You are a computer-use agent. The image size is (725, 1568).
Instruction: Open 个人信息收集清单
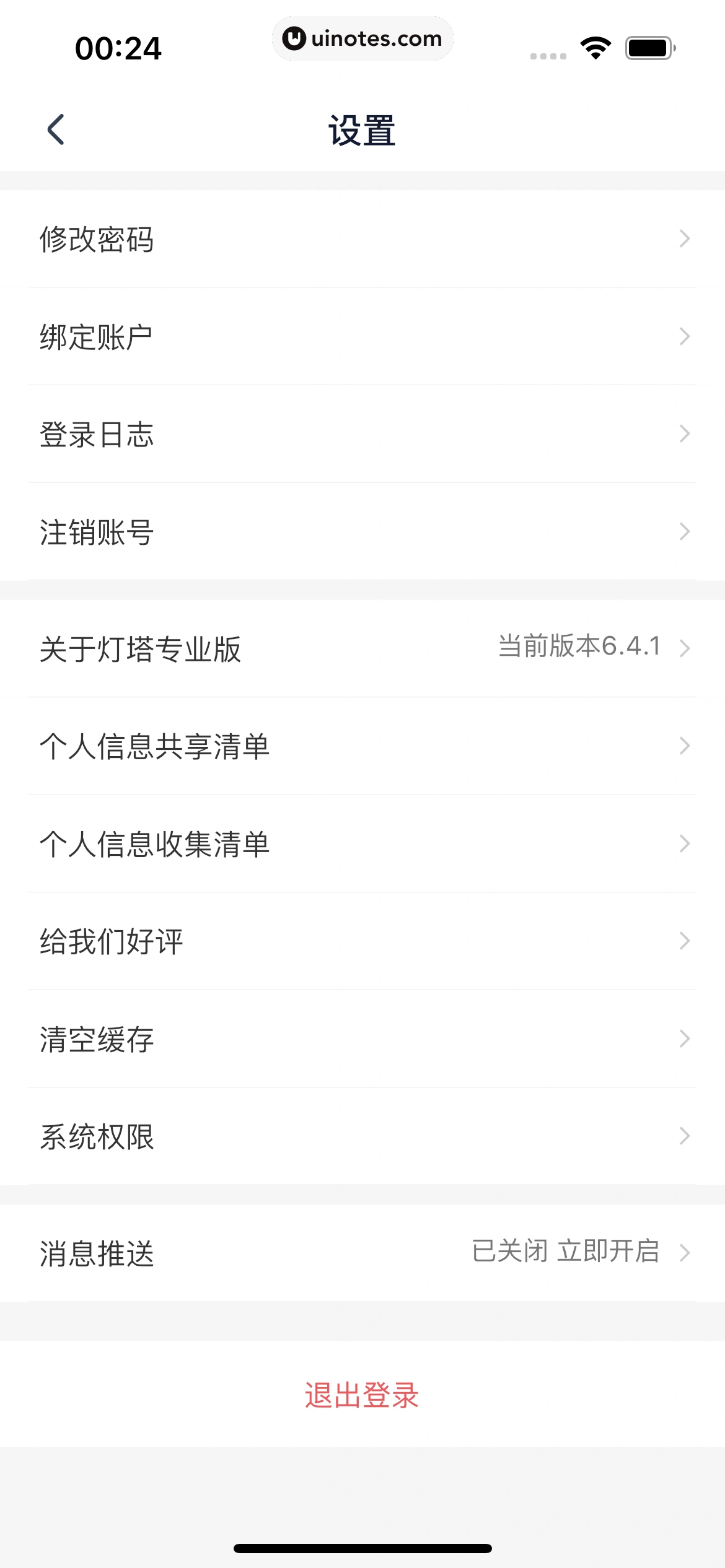pyautogui.click(x=362, y=843)
